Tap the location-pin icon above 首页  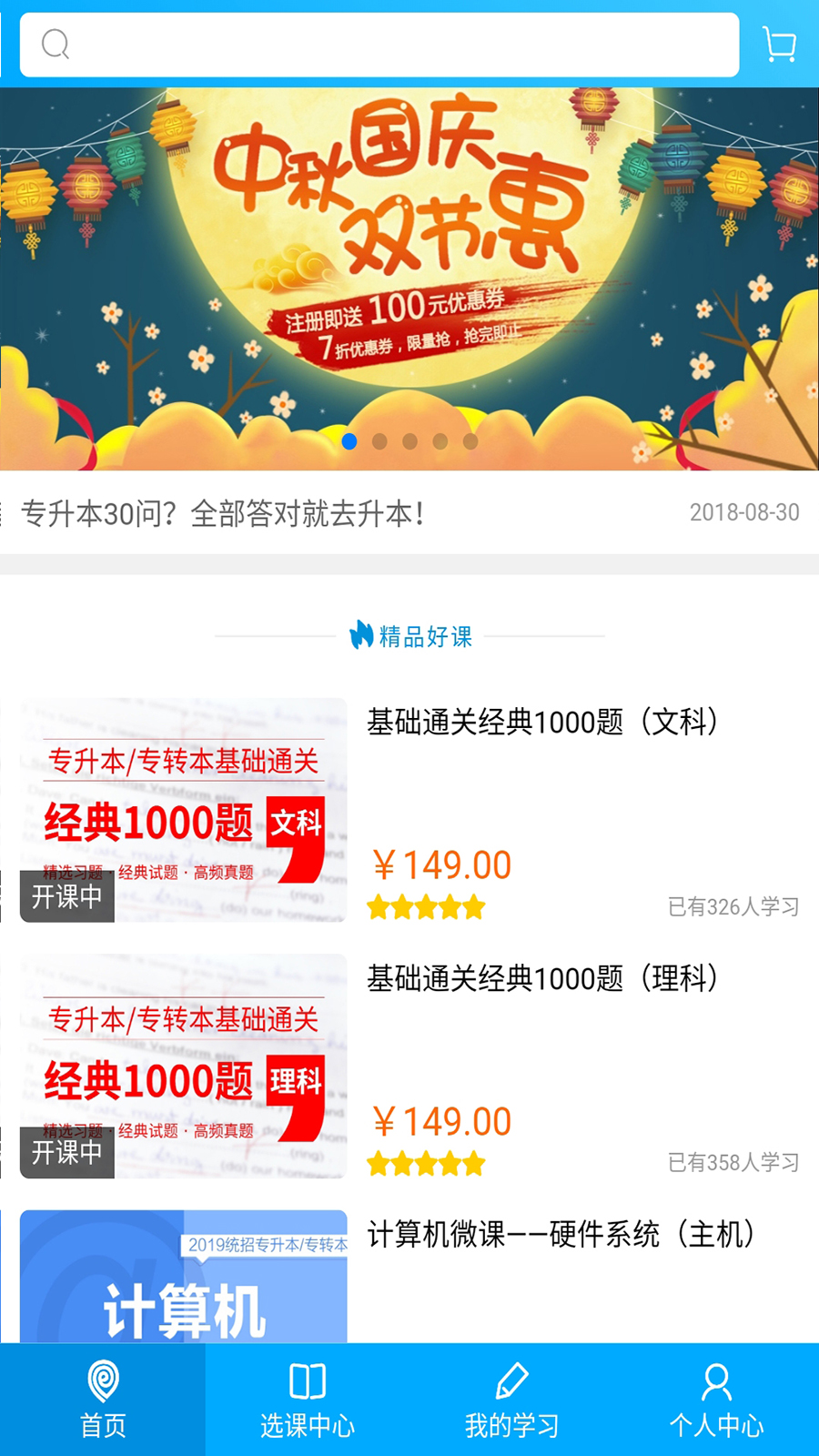pyautogui.click(x=102, y=1381)
